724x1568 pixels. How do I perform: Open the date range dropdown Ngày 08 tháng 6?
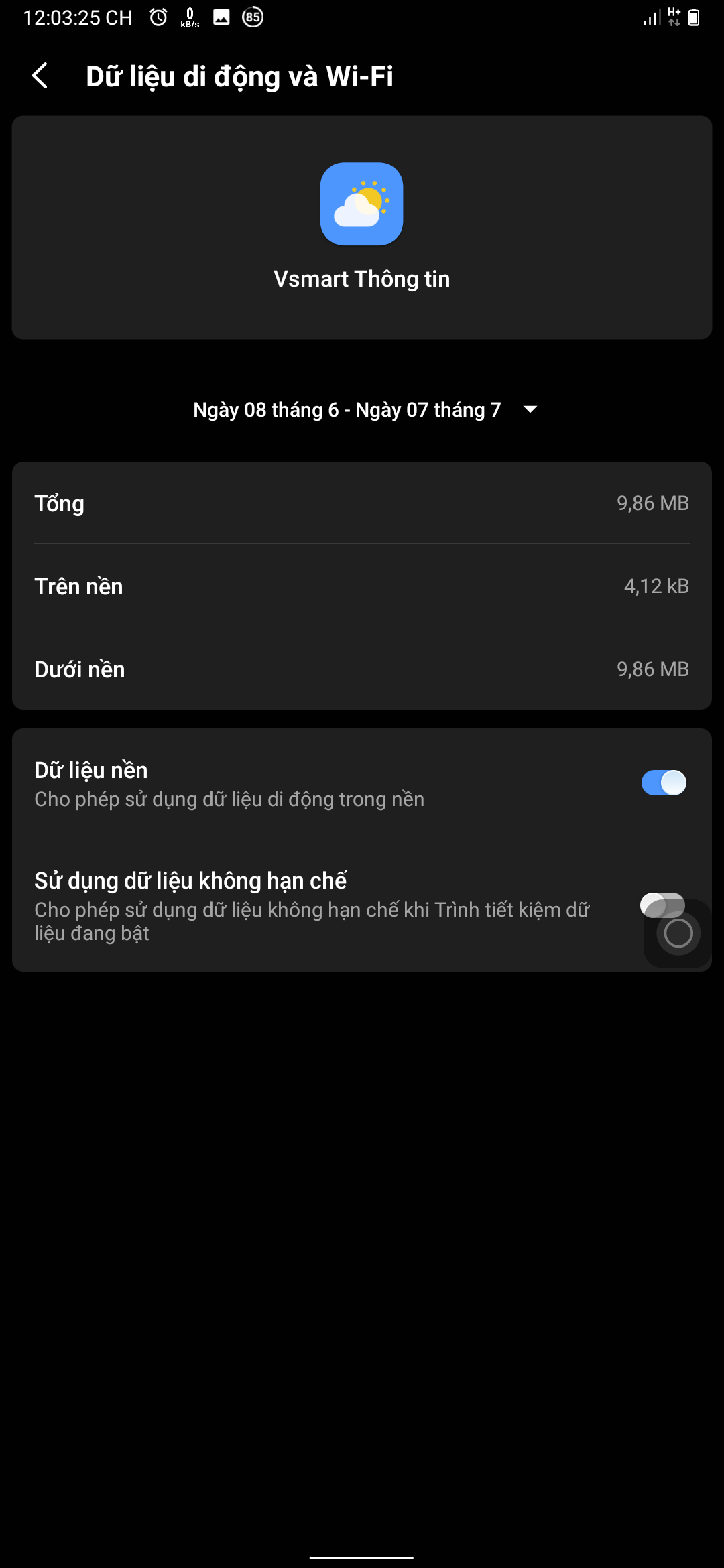click(x=364, y=409)
